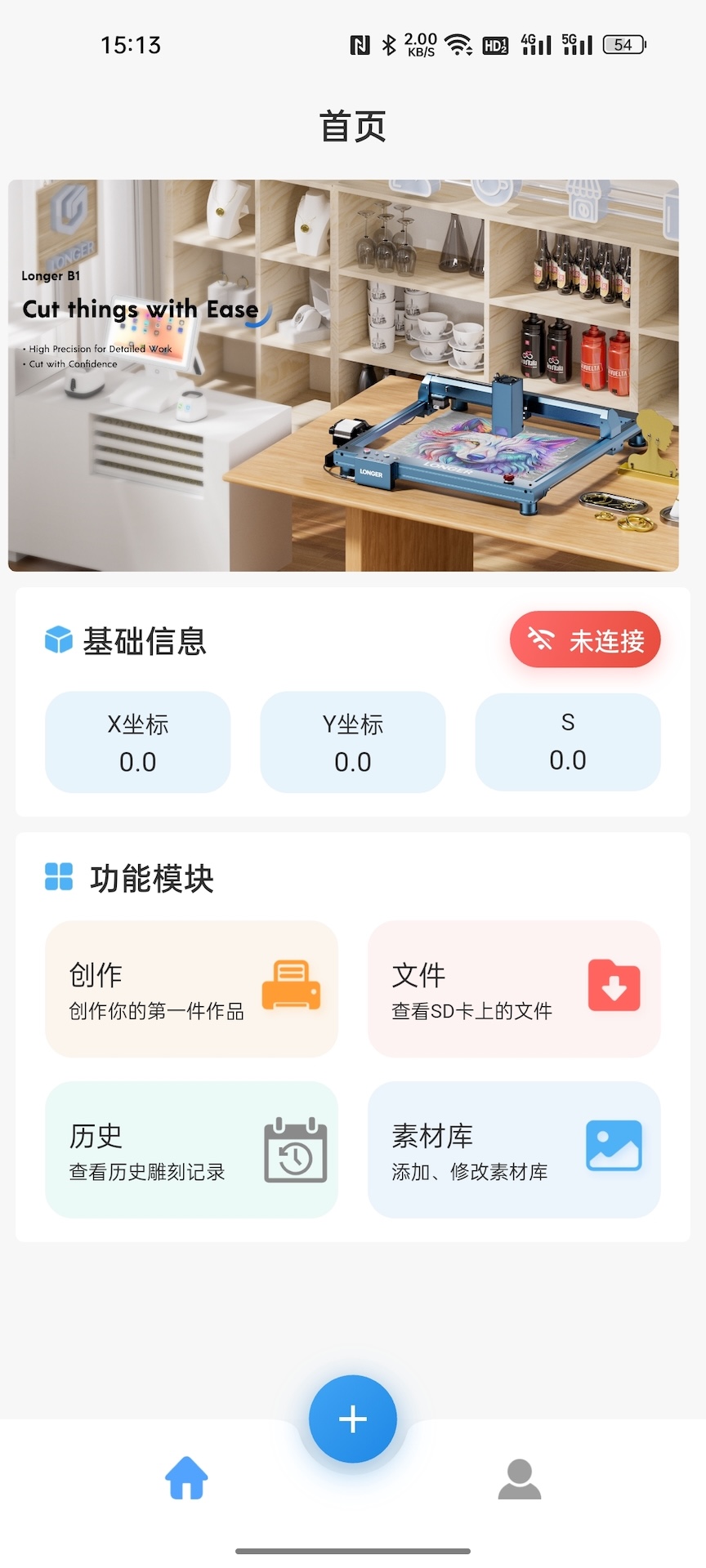Tap the blue plus floating action button

click(351, 1419)
